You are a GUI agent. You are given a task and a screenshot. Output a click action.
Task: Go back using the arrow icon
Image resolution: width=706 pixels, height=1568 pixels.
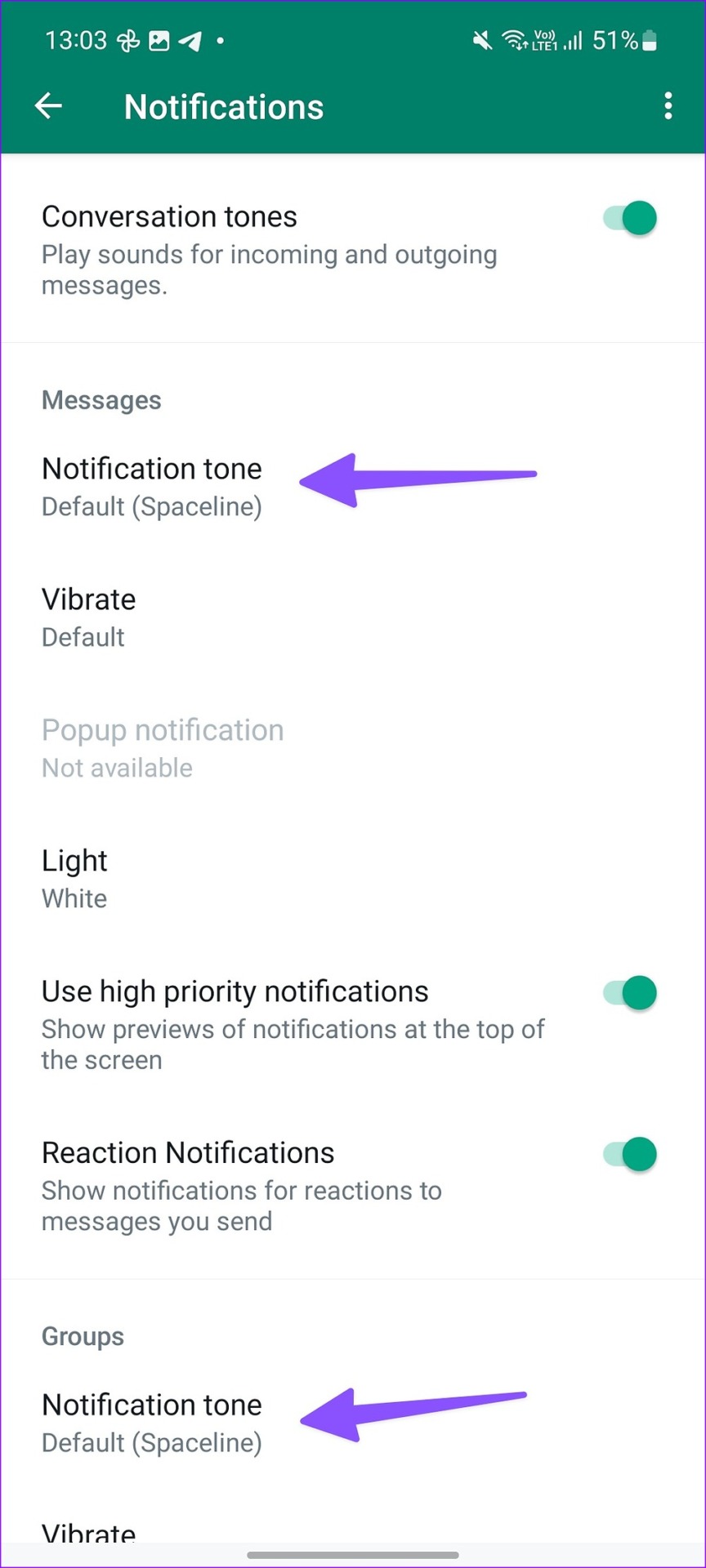point(48,106)
